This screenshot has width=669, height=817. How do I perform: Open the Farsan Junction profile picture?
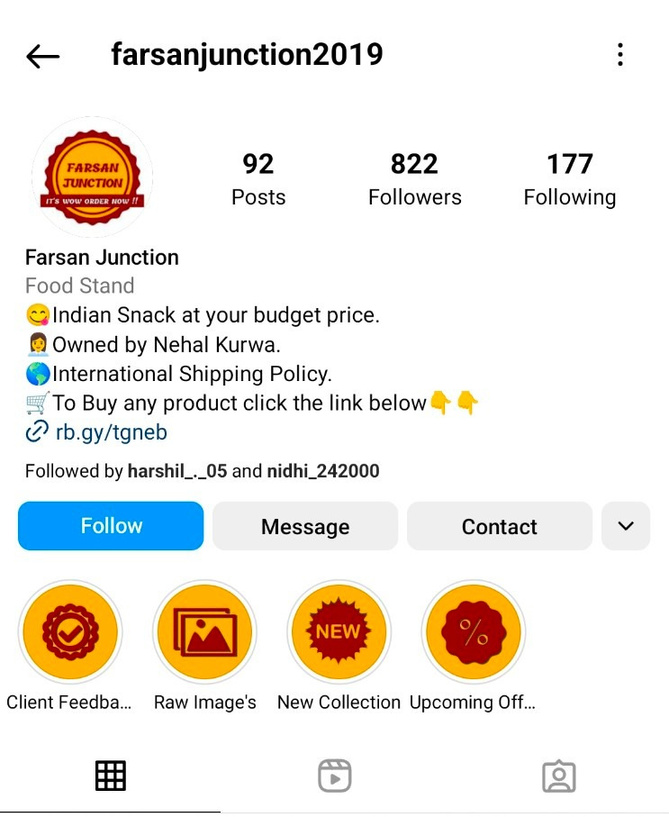[x=93, y=178]
